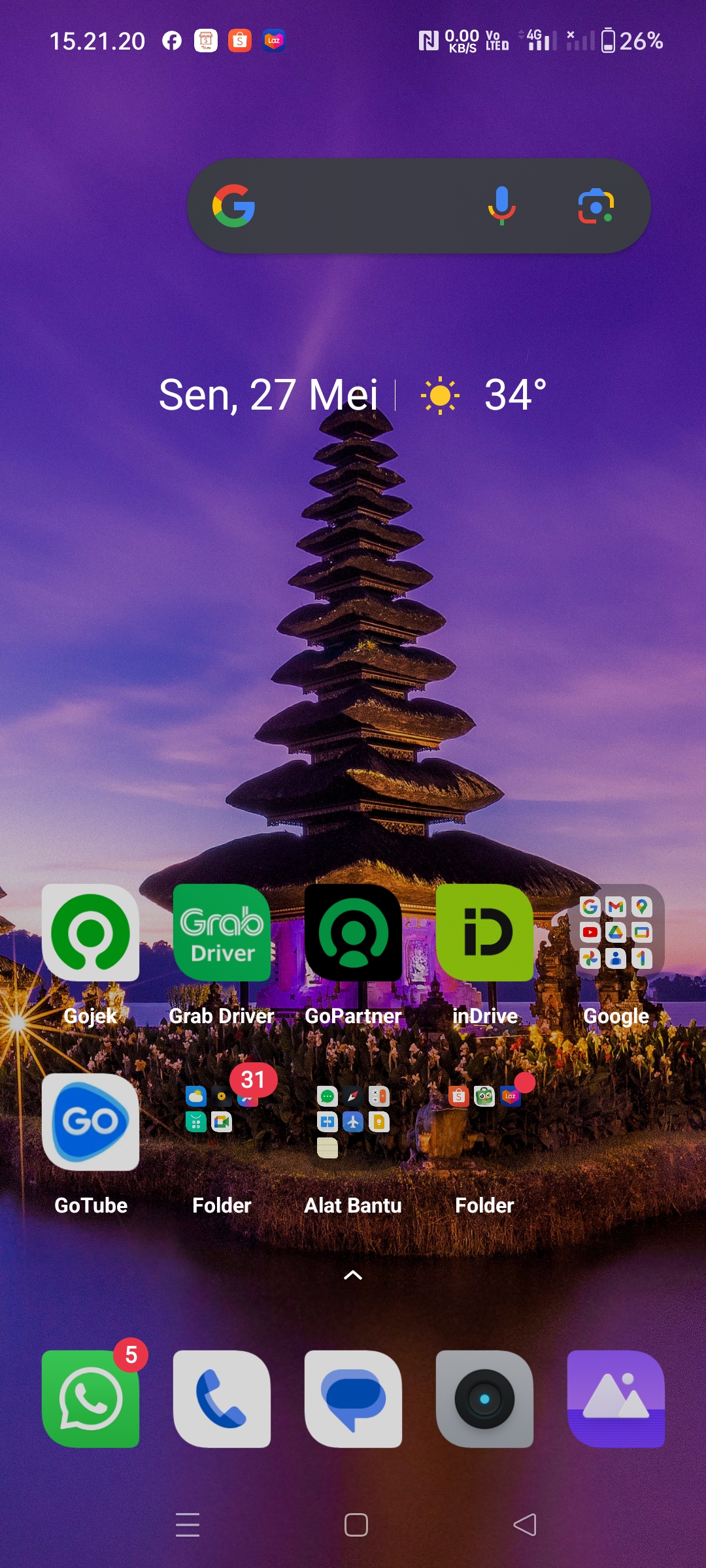This screenshot has width=706, height=1568.
Task: Show recent apps from navigation bar
Action: [188, 1525]
